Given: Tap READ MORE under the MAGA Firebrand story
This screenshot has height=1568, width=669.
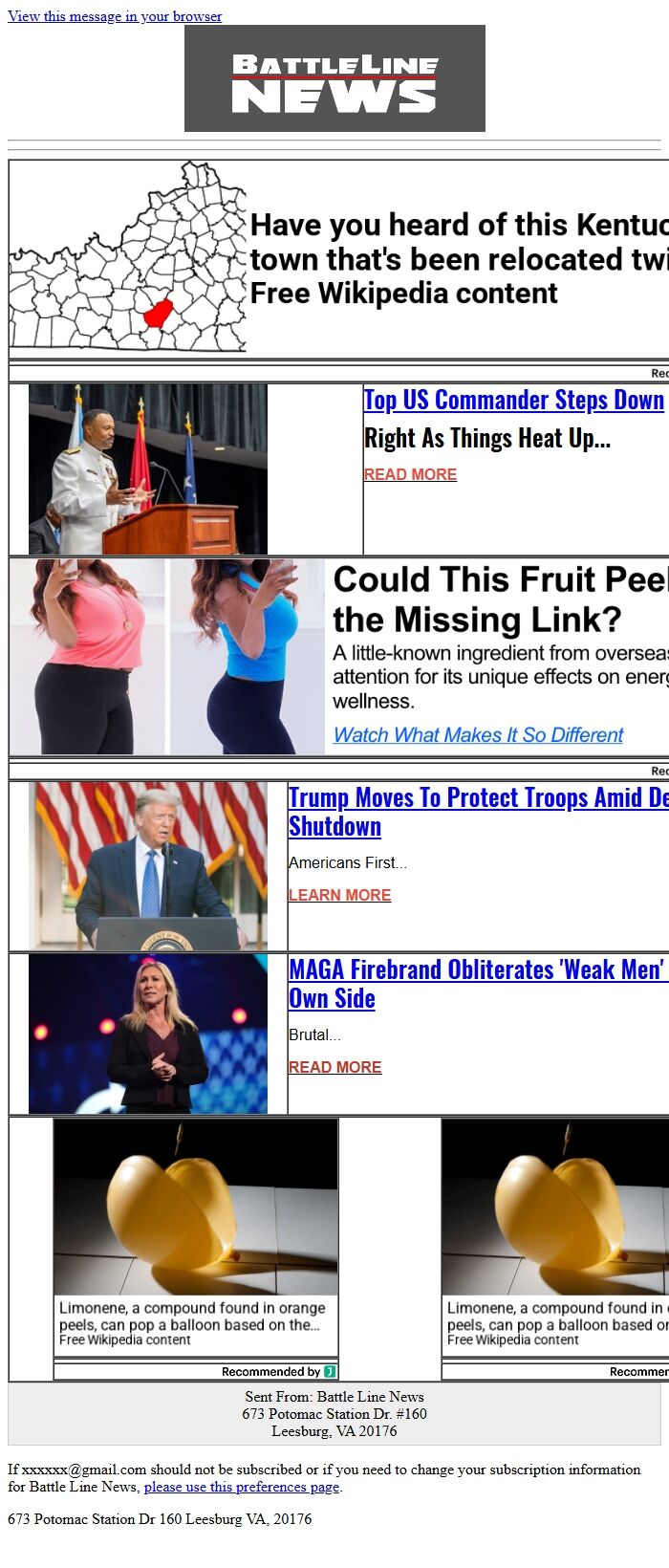Looking at the screenshot, I should (x=334, y=1067).
